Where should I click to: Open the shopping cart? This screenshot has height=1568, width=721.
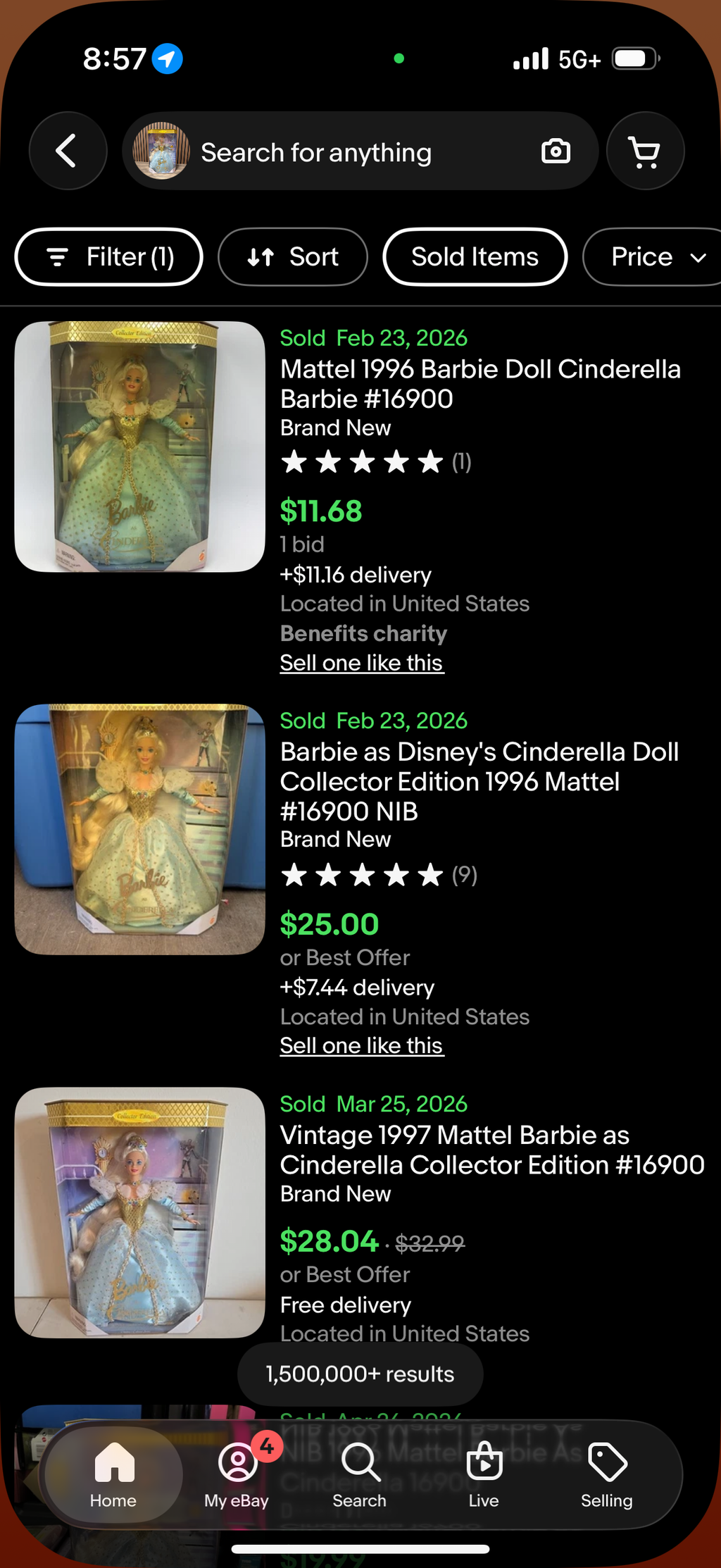pyautogui.click(x=645, y=151)
